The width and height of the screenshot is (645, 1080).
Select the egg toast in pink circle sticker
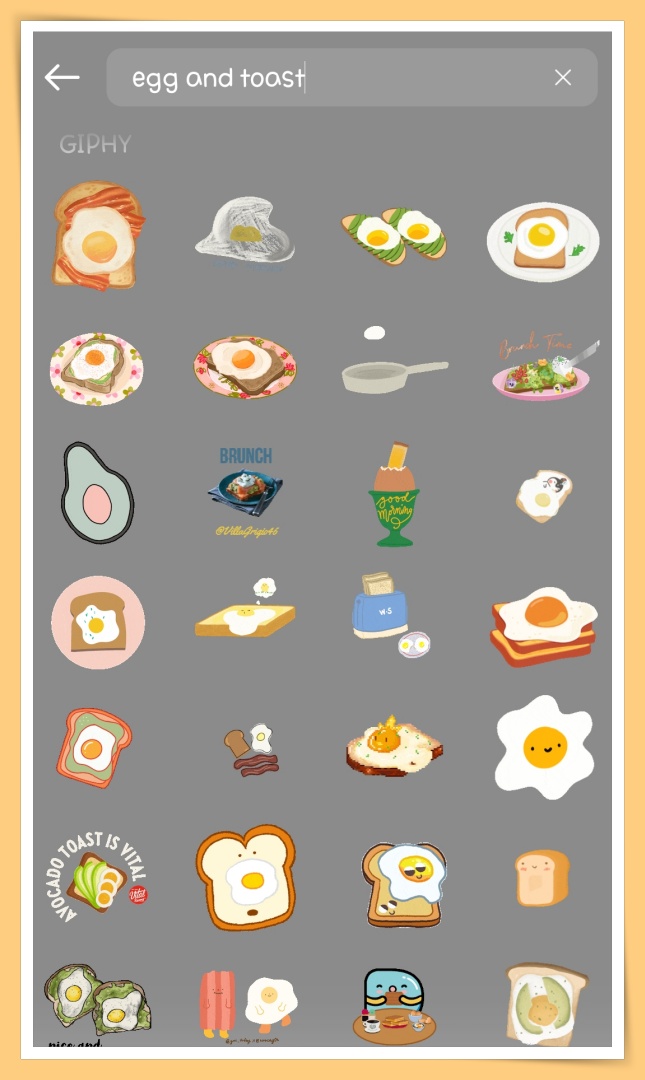[x=97, y=621]
